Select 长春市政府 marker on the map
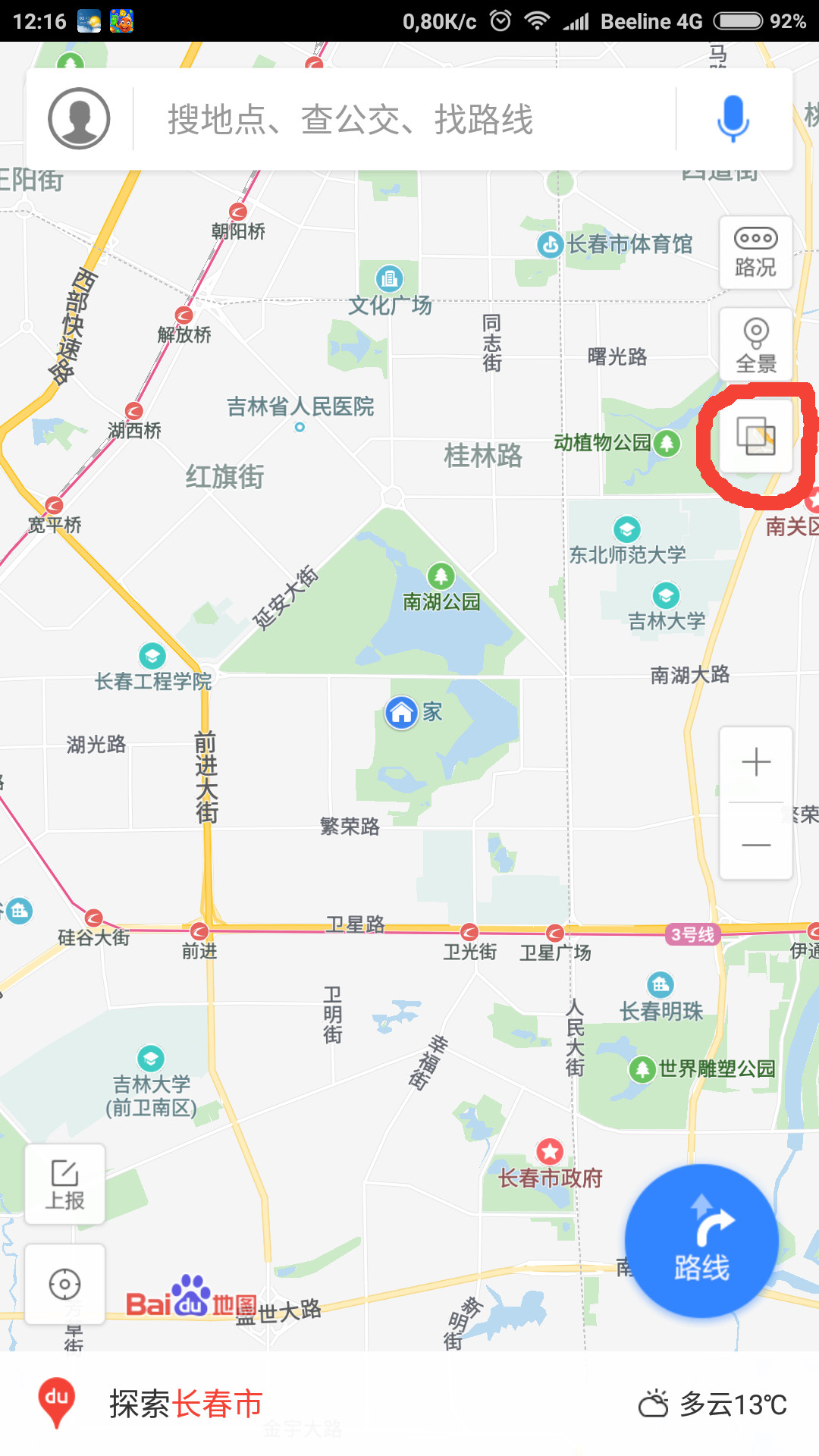The image size is (819, 1456). coord(550,1152)
